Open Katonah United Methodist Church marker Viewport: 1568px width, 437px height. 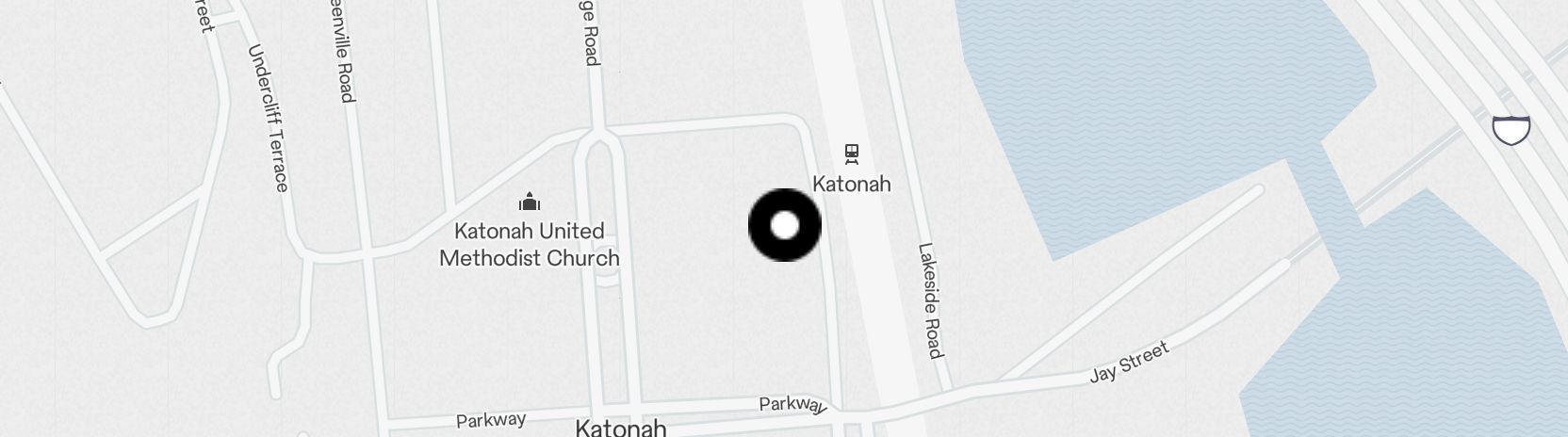[x=530, y=202]
